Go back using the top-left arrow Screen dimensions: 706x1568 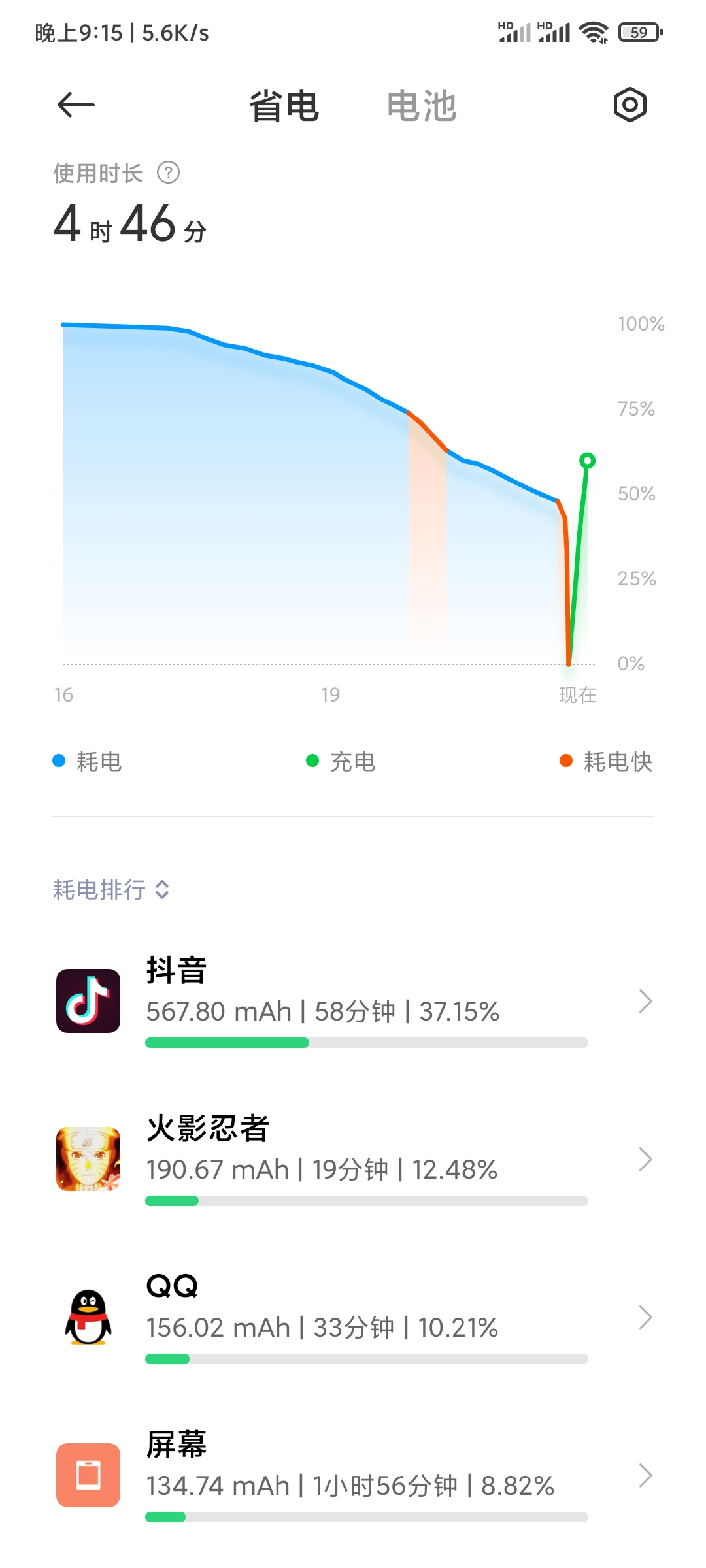pyautogui.click(x=76, y=105)
